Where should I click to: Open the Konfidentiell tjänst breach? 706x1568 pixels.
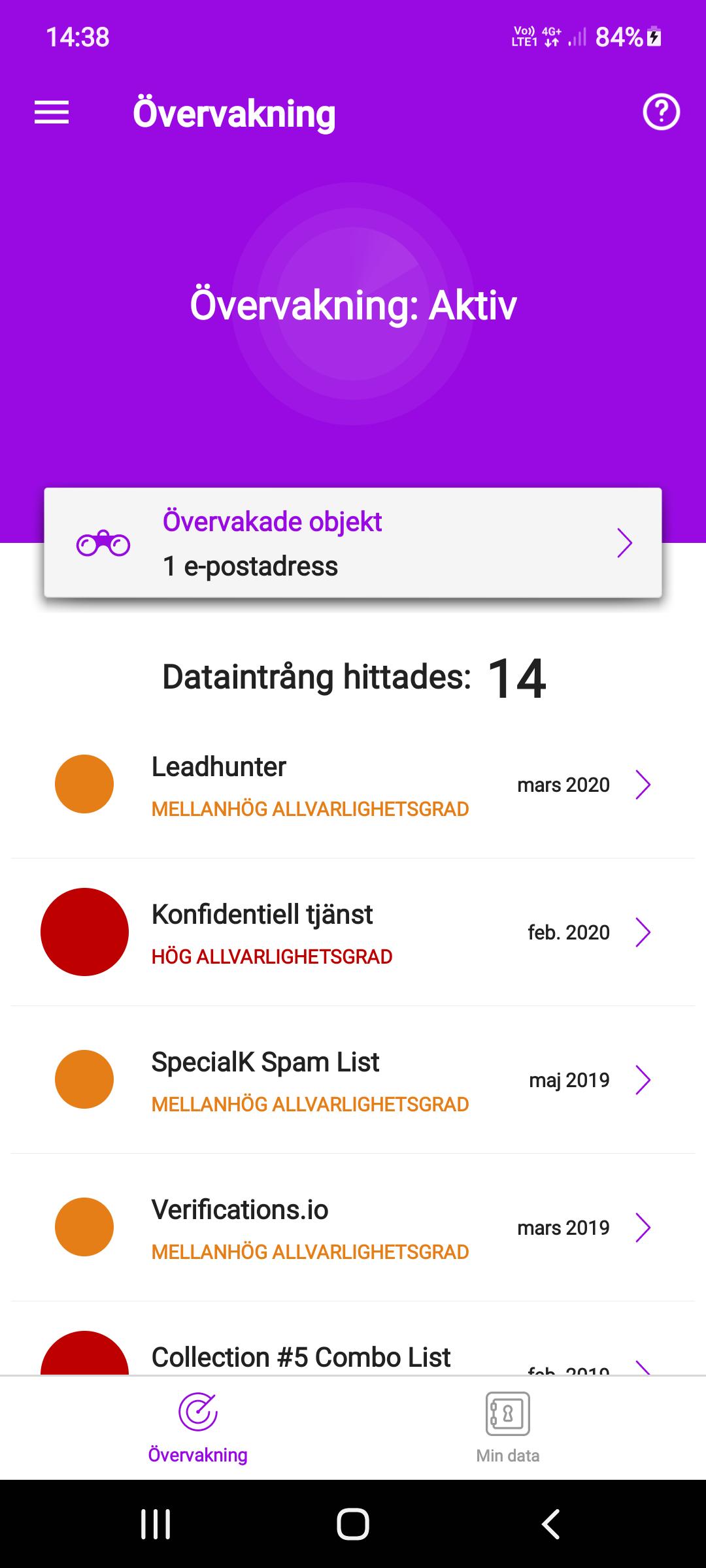coord(353,932)
